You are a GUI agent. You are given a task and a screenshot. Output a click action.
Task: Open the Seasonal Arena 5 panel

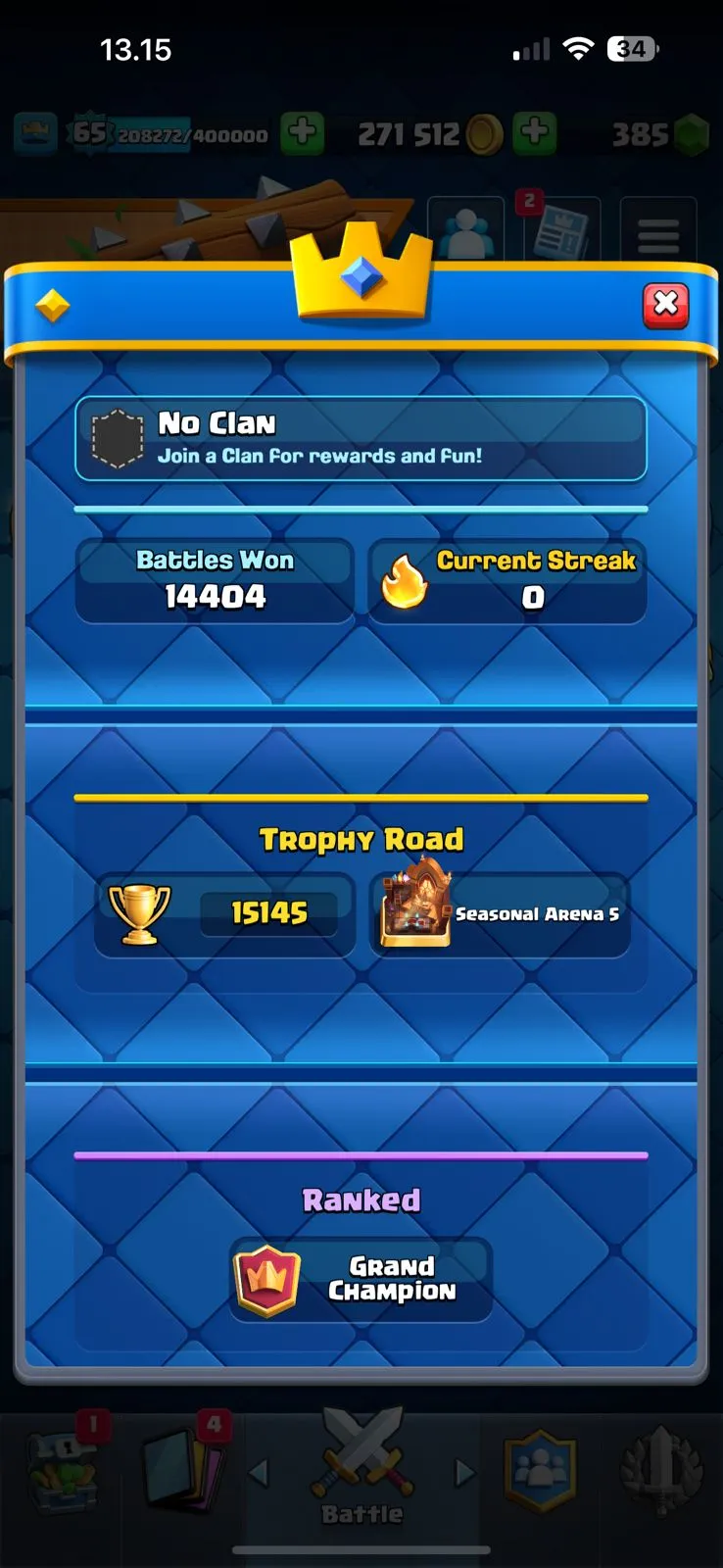click(501, 914)
